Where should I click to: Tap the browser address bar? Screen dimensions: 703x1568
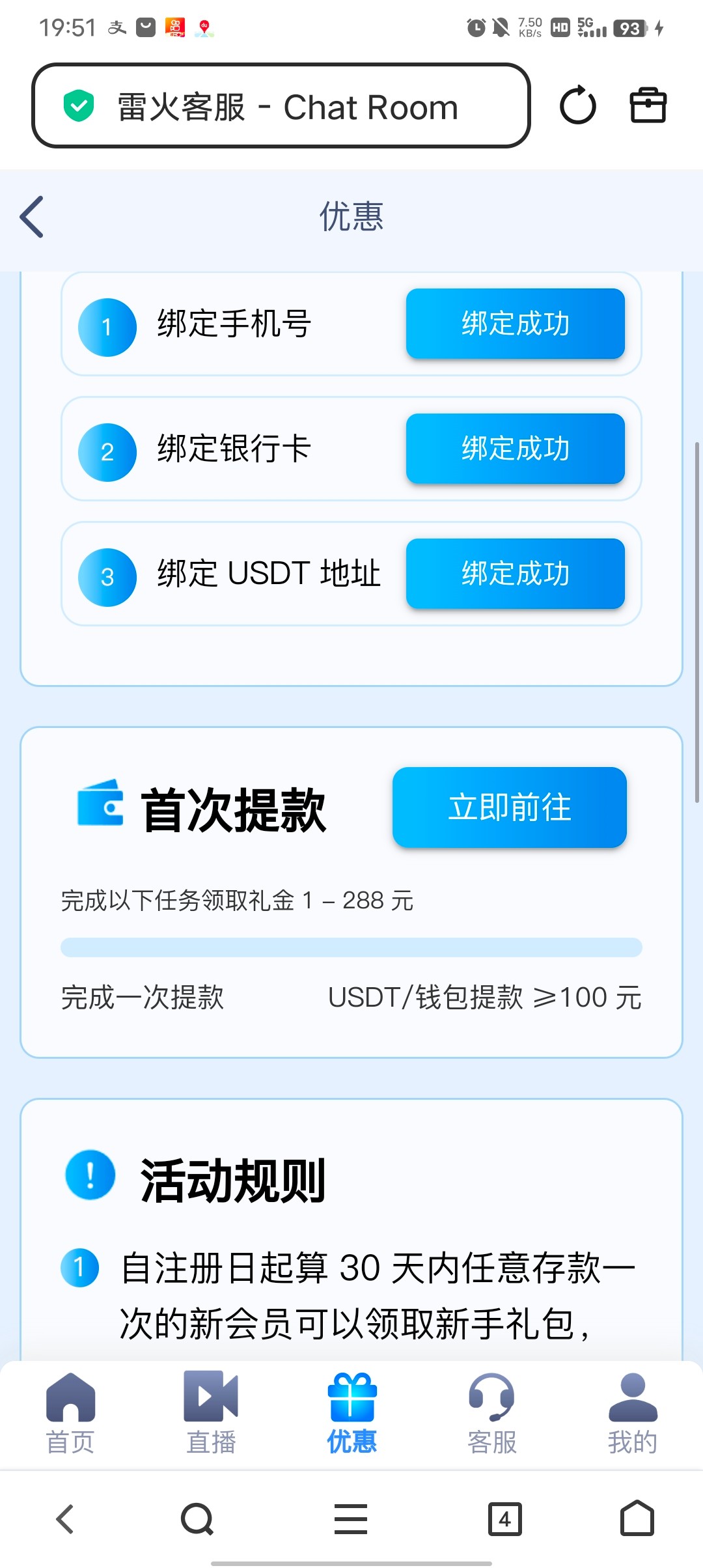click(281, 105)
